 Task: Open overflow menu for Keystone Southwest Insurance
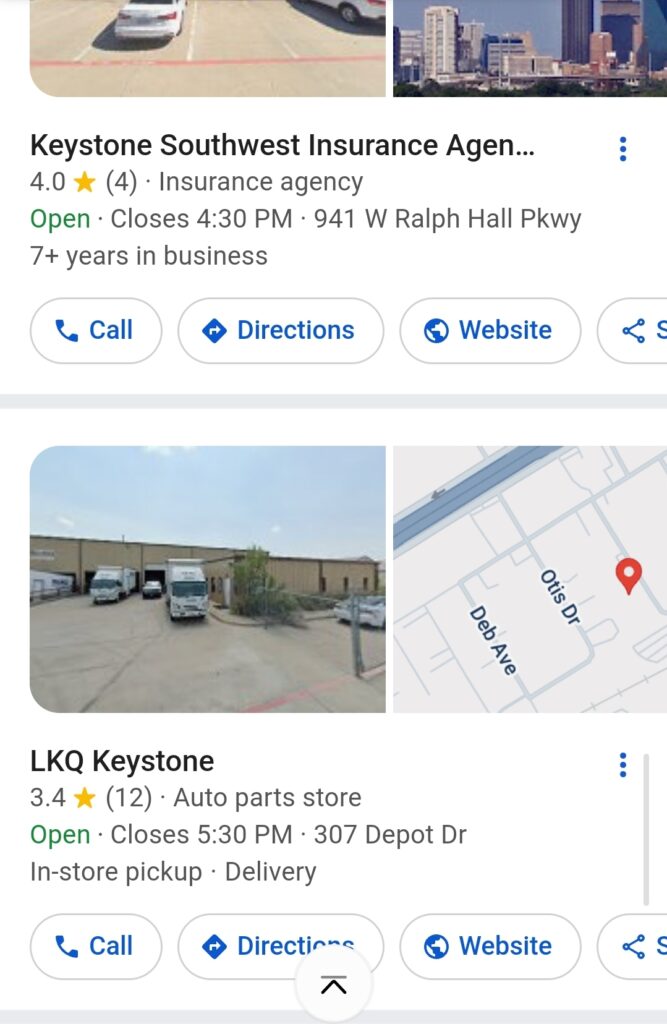(622, 150)
